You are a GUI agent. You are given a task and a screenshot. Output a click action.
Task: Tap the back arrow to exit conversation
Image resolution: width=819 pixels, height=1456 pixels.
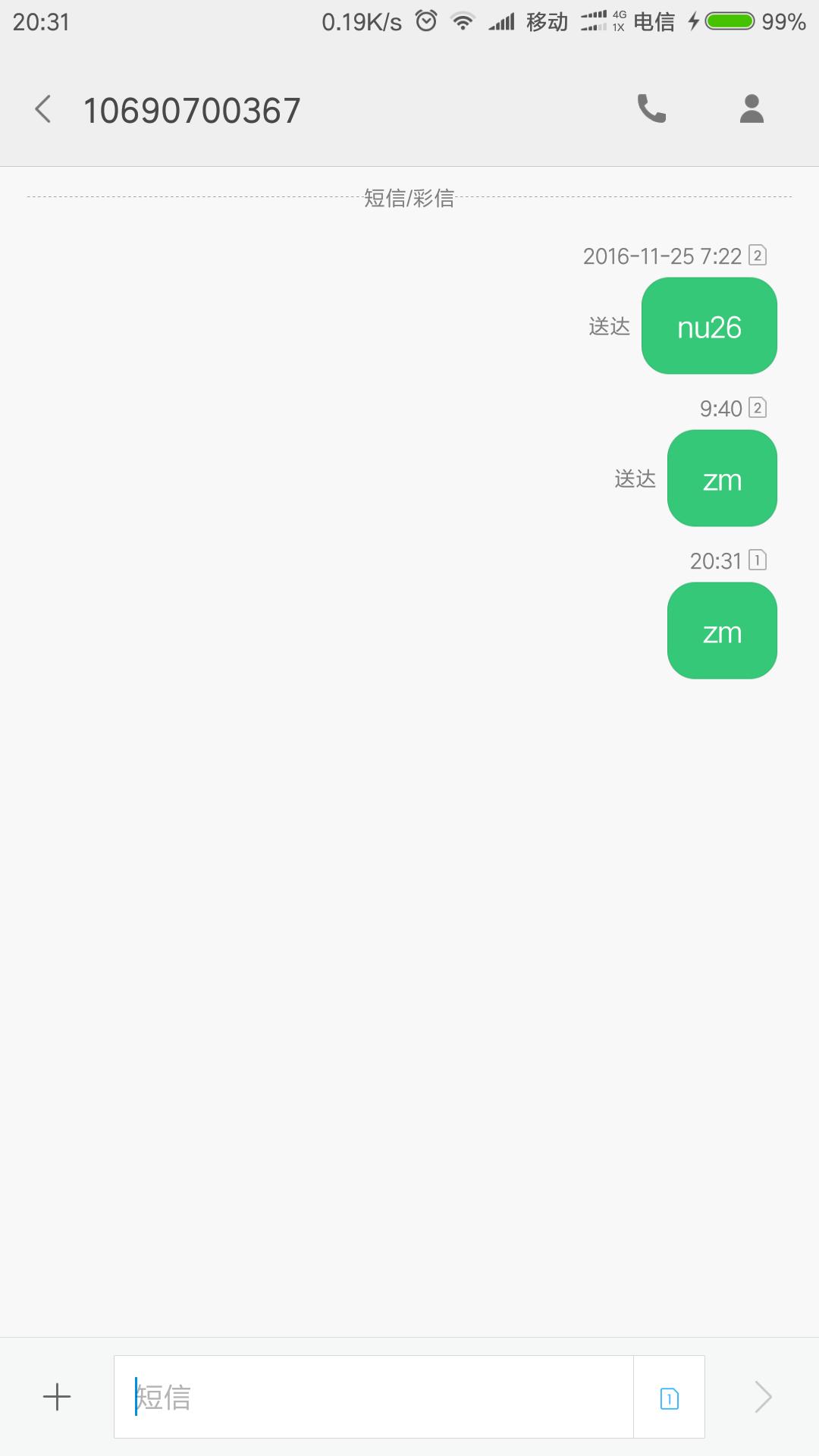tap(43, 108)
